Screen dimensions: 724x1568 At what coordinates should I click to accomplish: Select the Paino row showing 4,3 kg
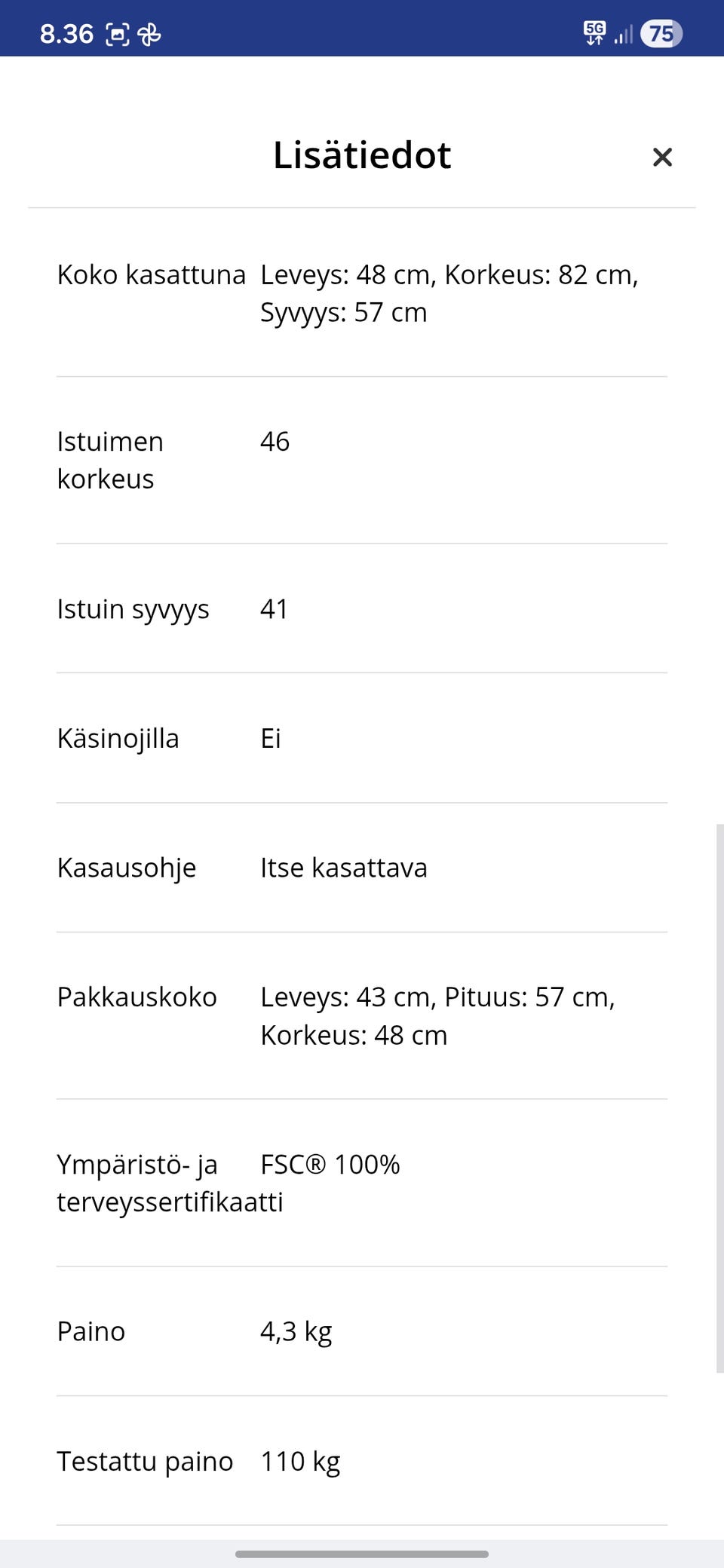pos(362,1332)
